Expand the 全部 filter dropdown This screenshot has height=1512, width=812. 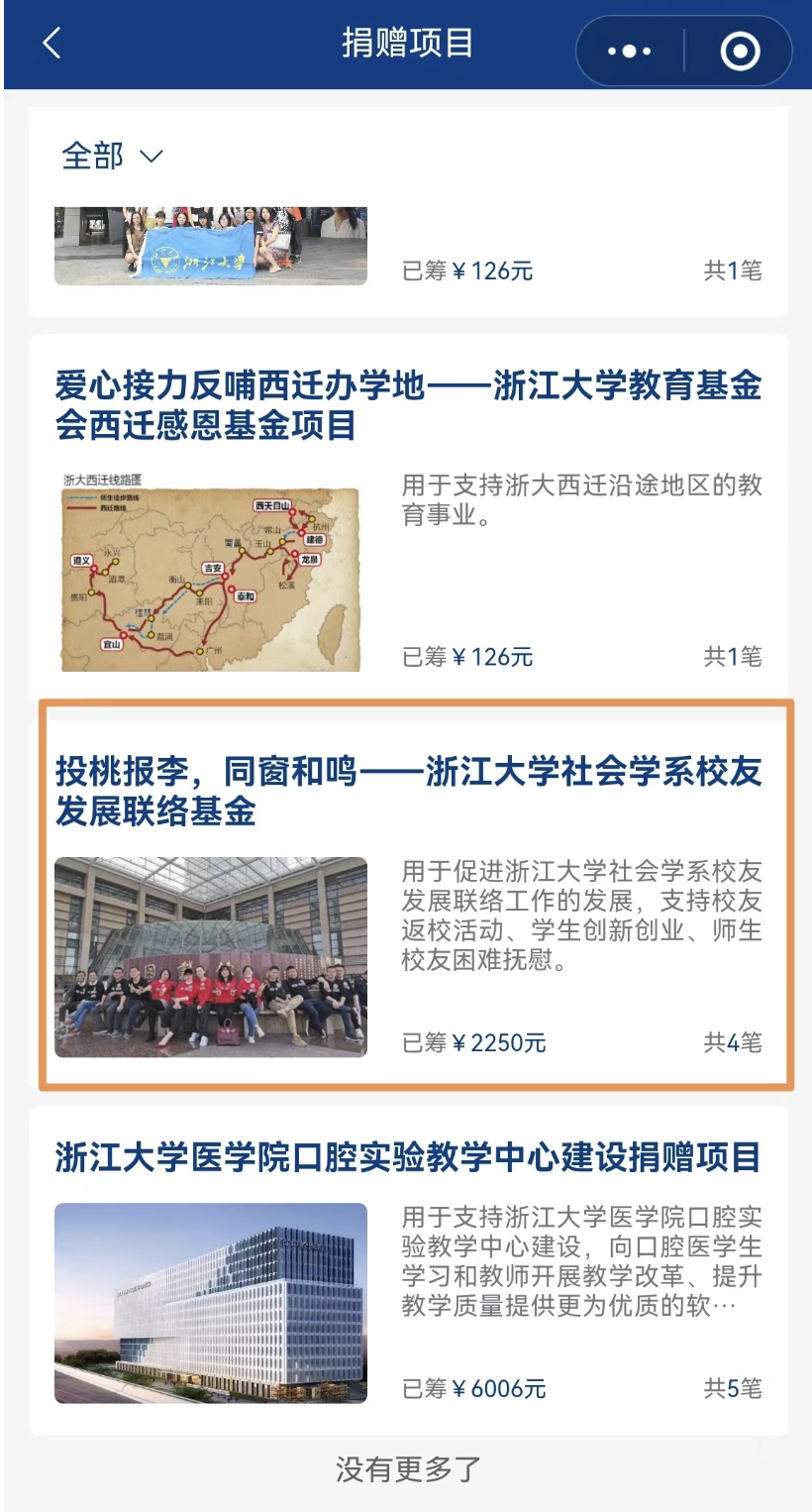click(x=112, y=156)
